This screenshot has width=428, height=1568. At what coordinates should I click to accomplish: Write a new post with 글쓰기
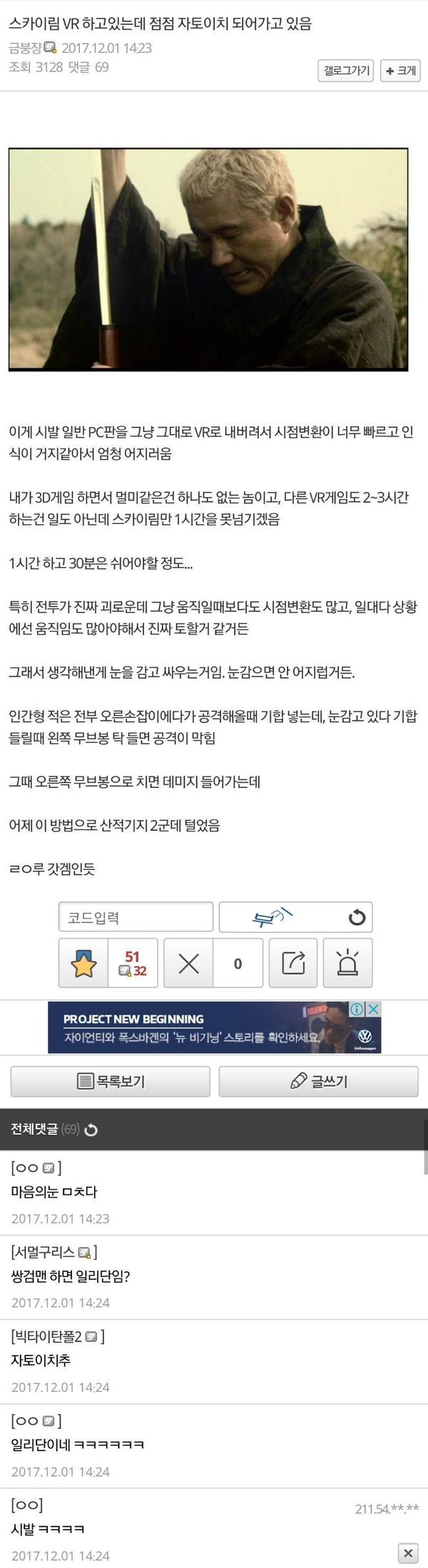(x=318, y=1082)
